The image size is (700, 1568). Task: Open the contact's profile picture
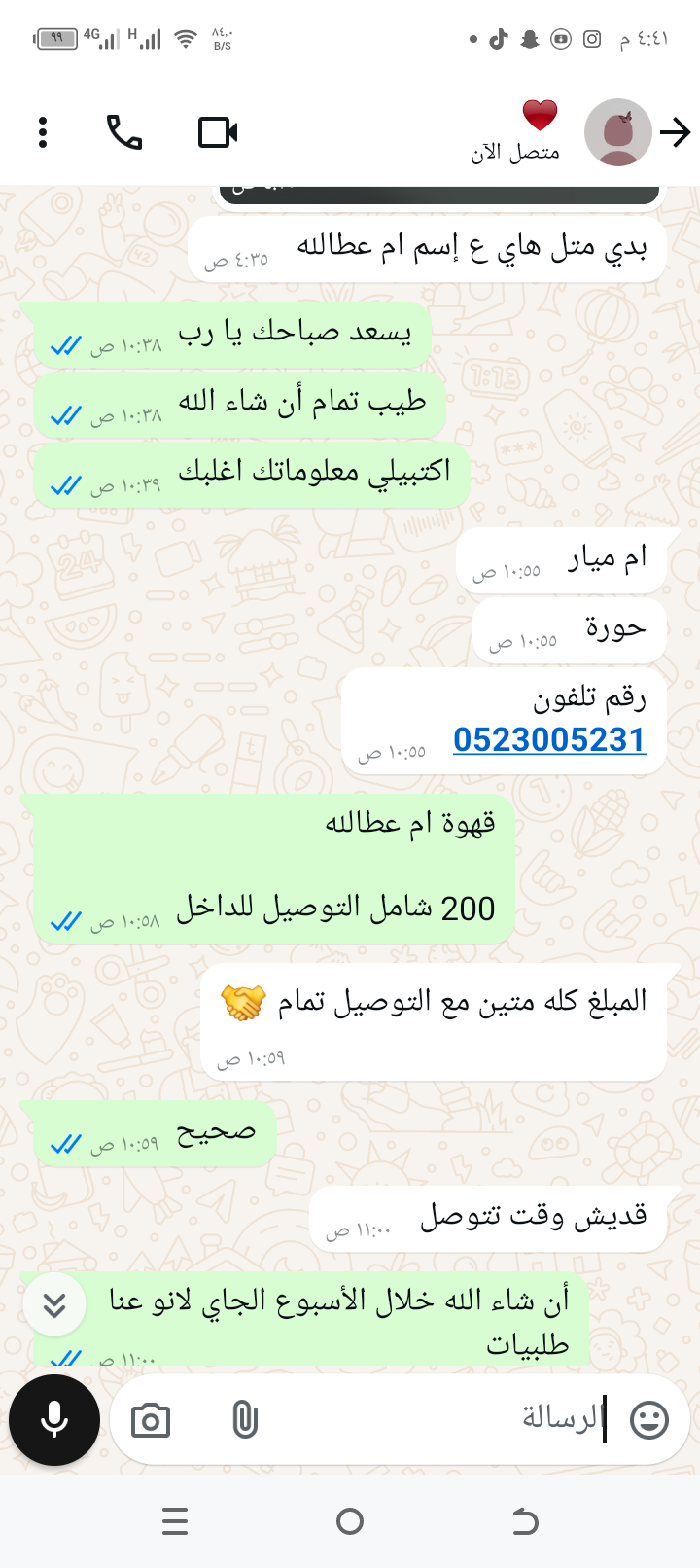(617, 132)
